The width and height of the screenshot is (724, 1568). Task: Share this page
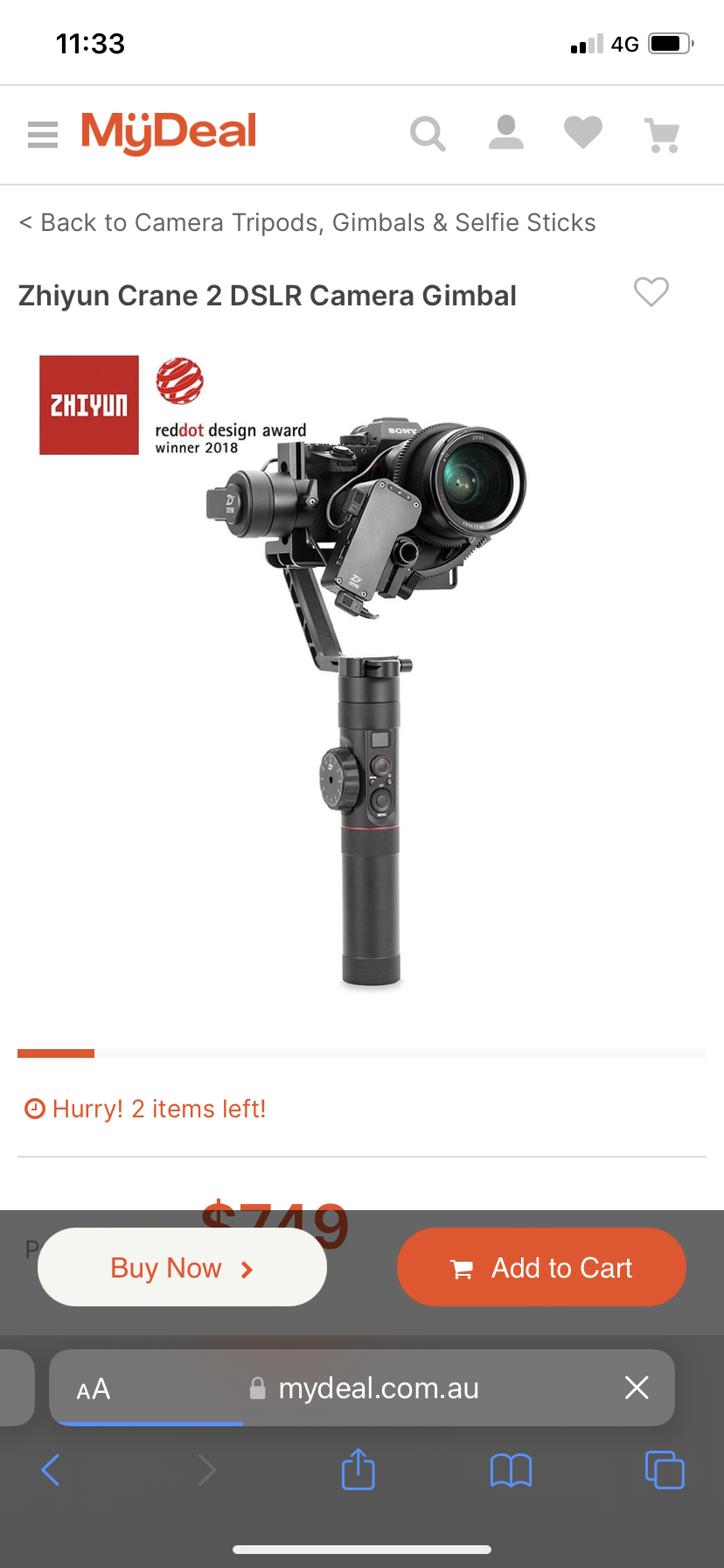[x=358, y=1469]
